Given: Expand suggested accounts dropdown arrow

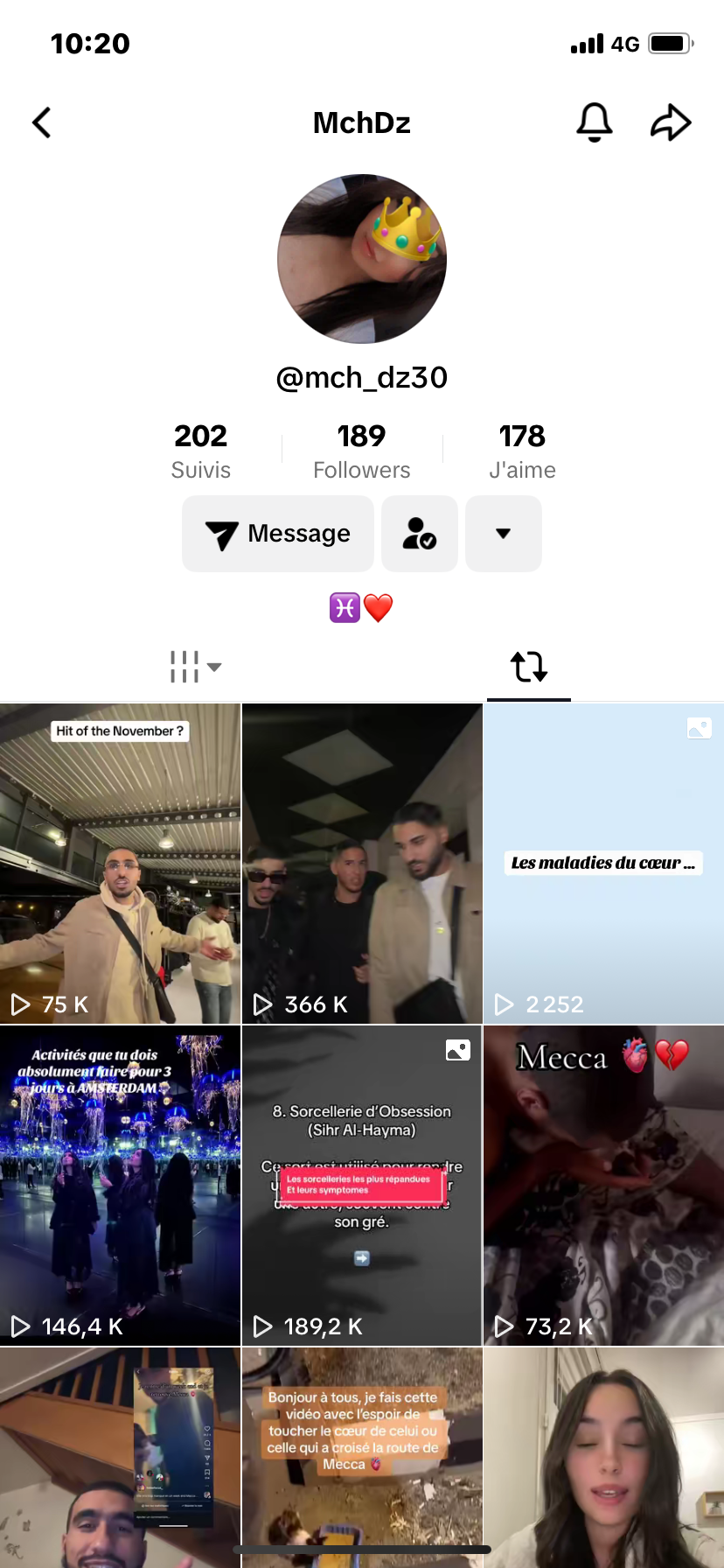Looking at the screenshot, I should tap(503, 534).
